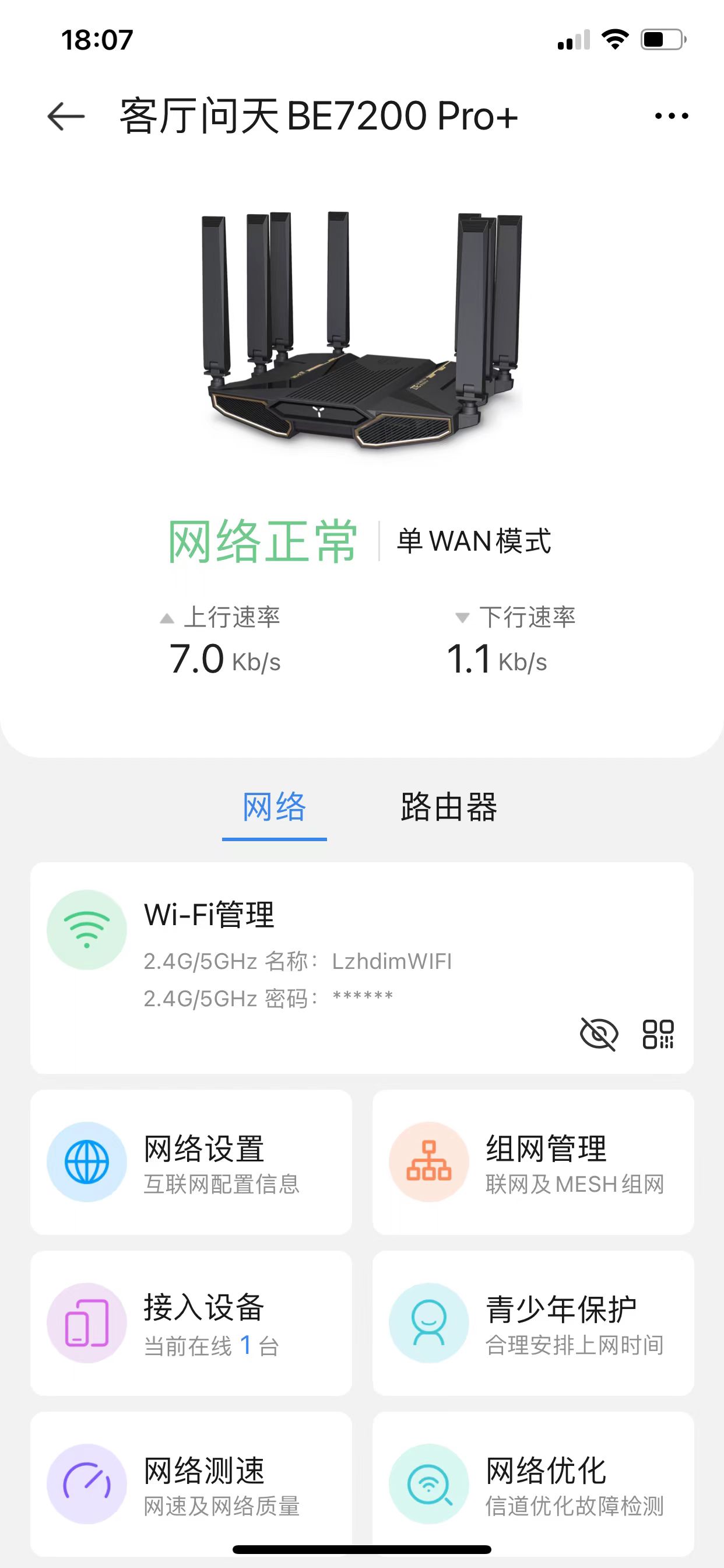Reveal the Wi-Fi password with eye icon

point(599,1034)
